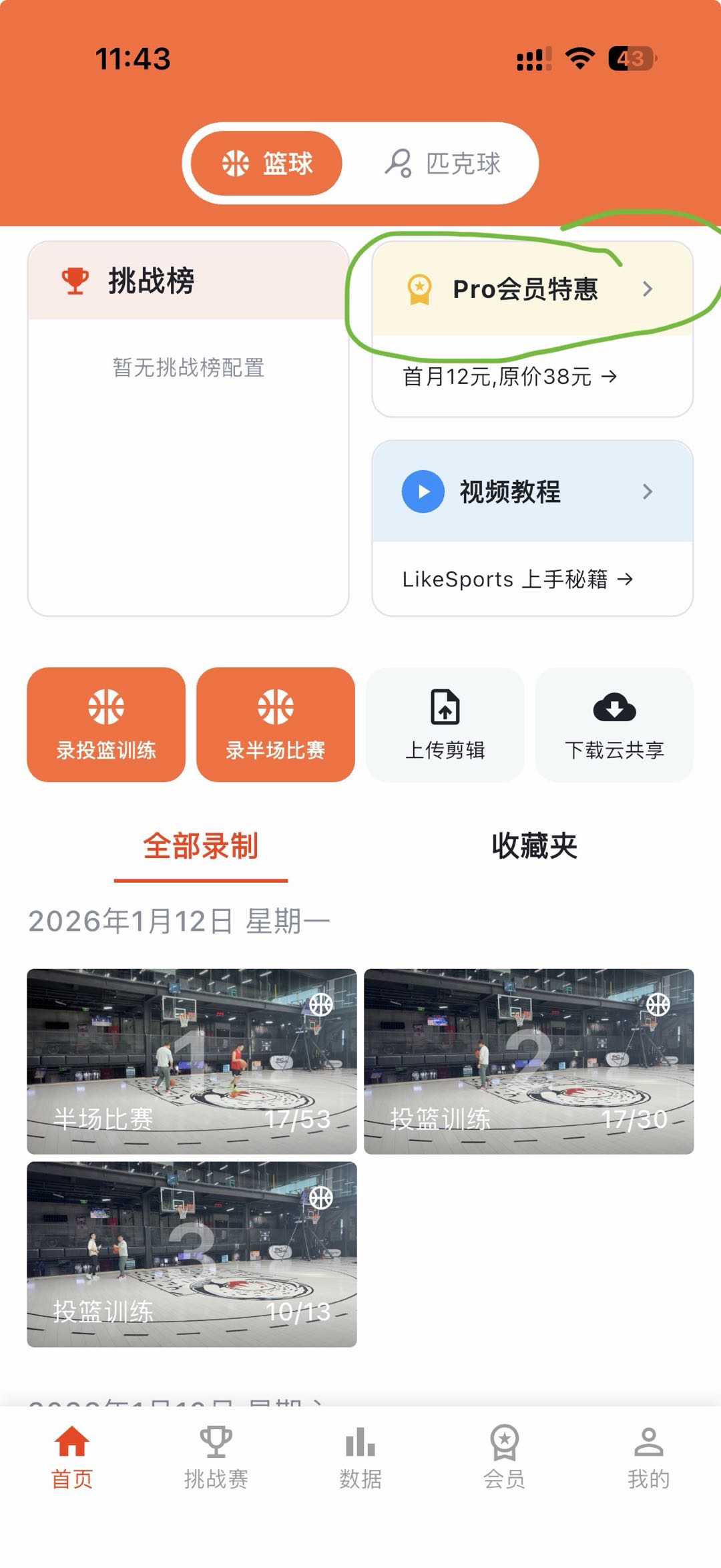Start 录半场比赛 recording
Viewport: 721px width, 1568px height.
[x=275, y=725]
